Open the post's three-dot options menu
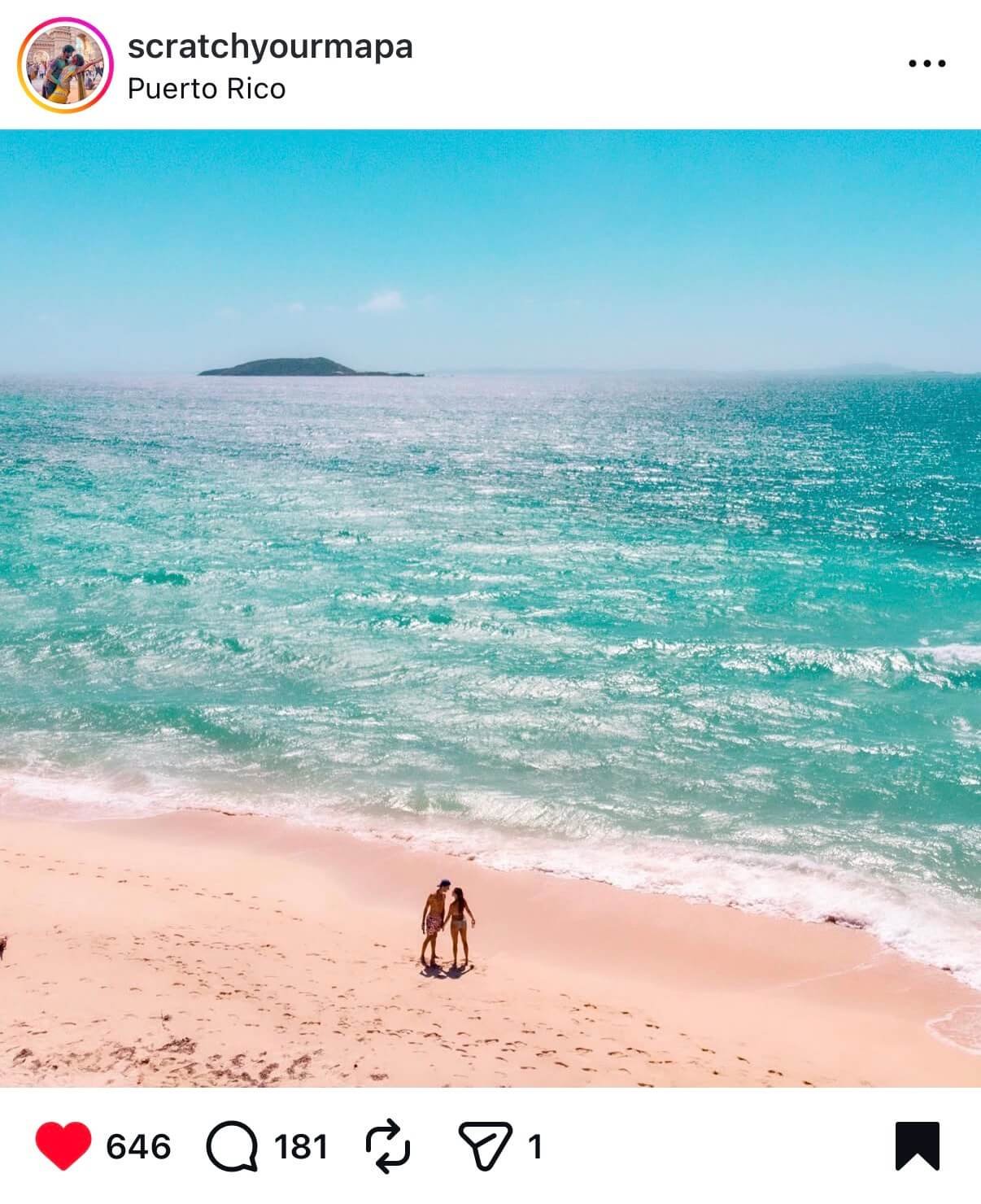The height and width of the screenshot is (1204, 981). tap(926, 63)
